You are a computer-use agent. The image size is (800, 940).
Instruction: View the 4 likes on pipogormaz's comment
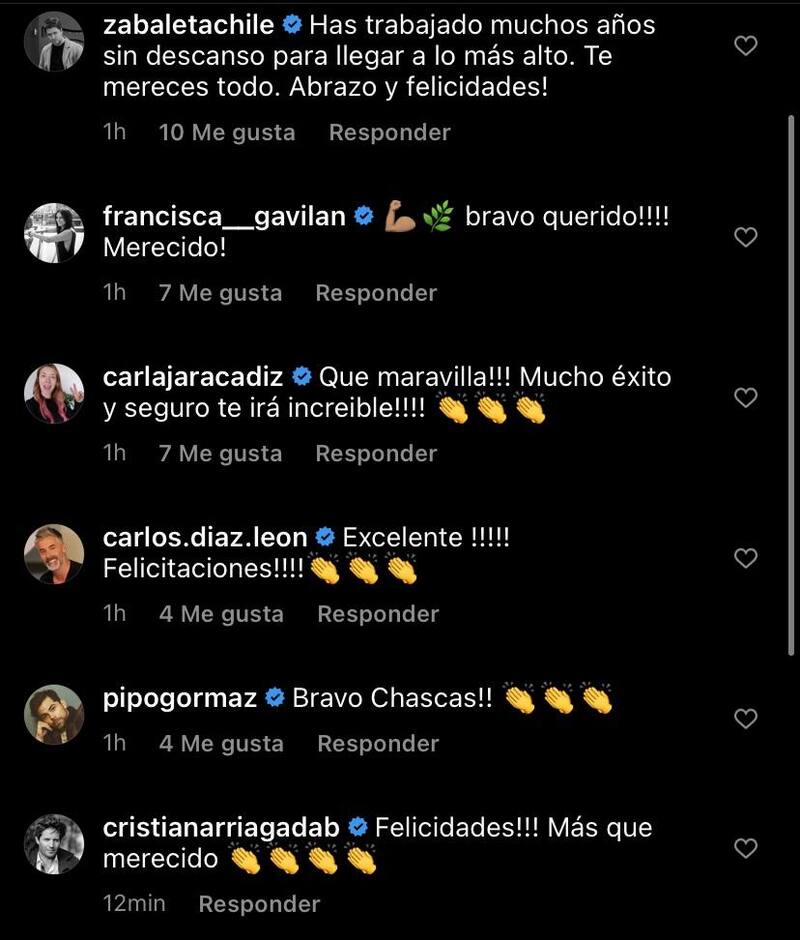(221, 744)
